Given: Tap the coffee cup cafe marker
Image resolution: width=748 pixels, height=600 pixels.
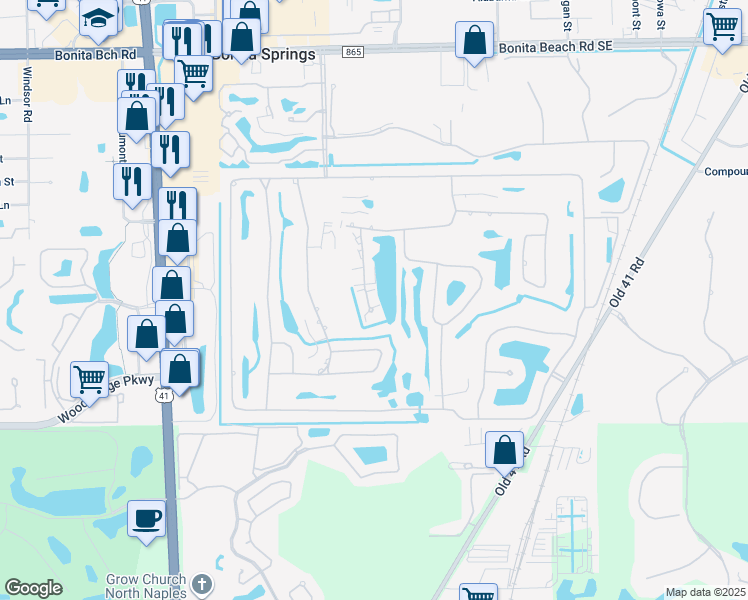Looking at the screenshot, I should click(147, 519).
